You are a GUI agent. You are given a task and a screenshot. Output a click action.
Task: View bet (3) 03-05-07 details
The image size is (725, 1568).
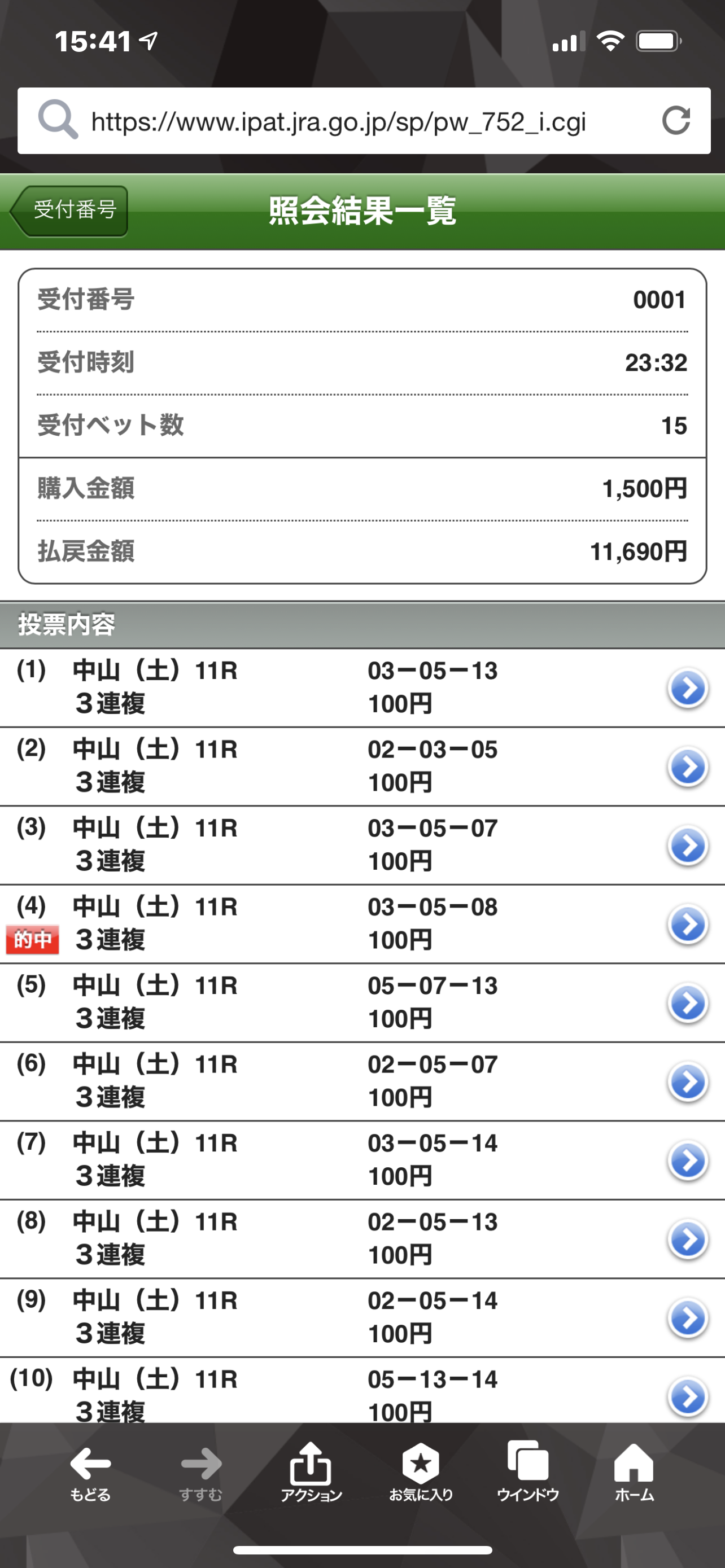(x=687, y=846)
